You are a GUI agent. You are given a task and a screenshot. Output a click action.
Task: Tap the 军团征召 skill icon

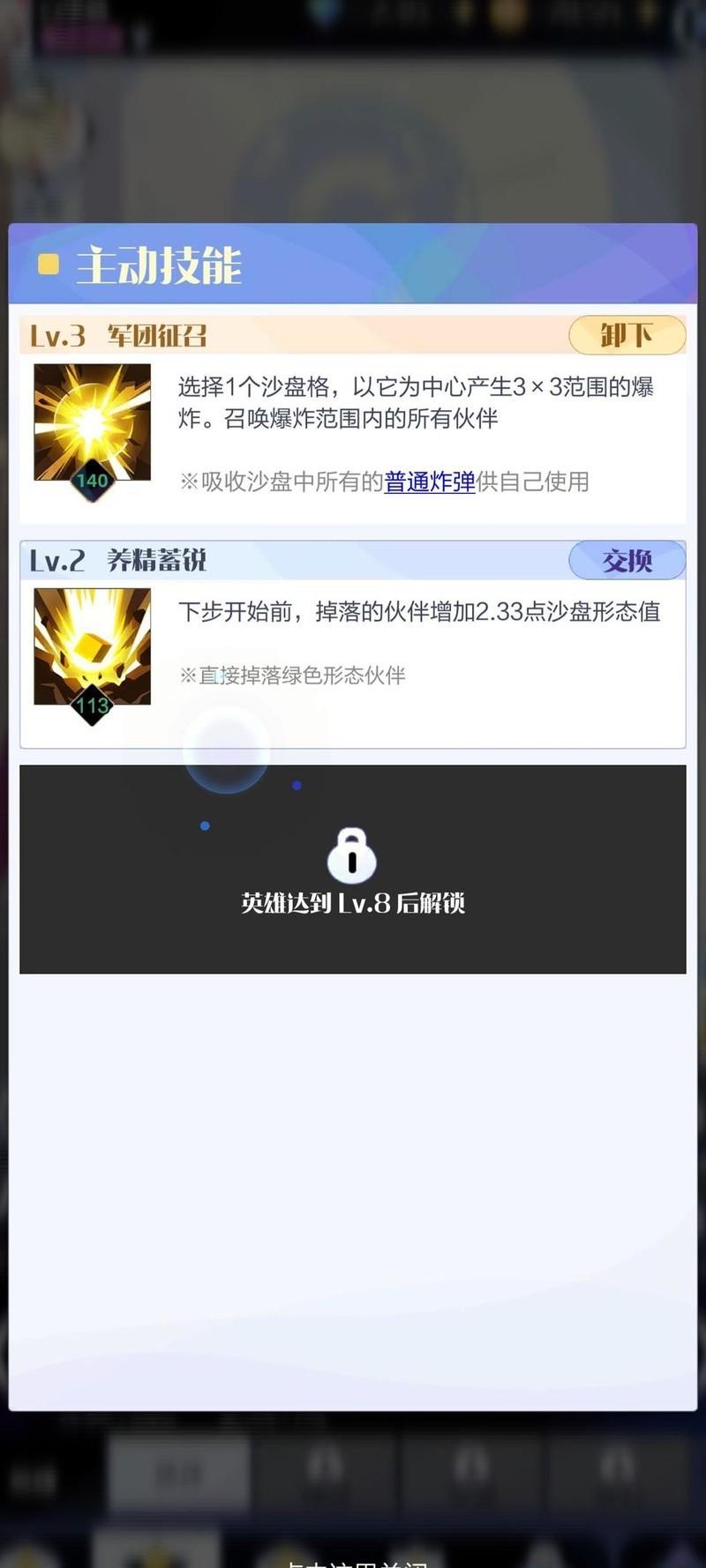coord(92,423)
